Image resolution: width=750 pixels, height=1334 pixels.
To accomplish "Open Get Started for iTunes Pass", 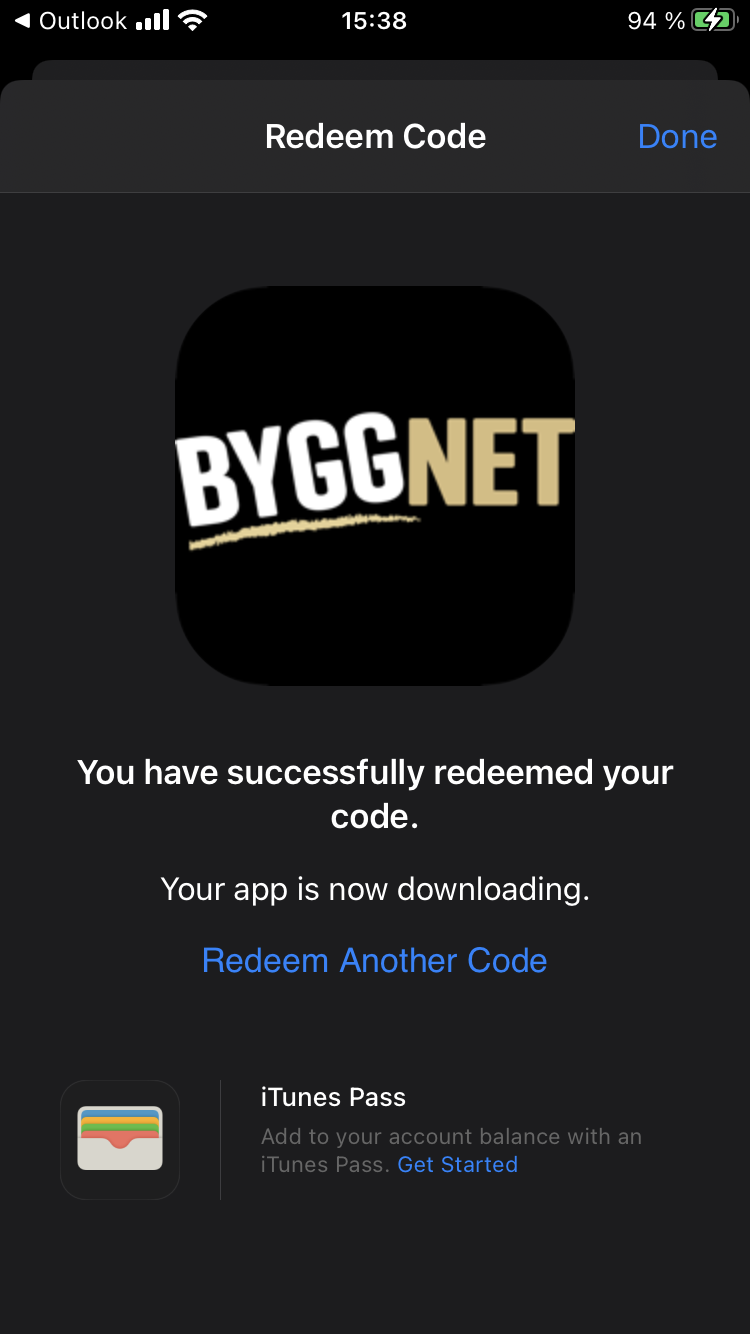I will (457, 1164).
